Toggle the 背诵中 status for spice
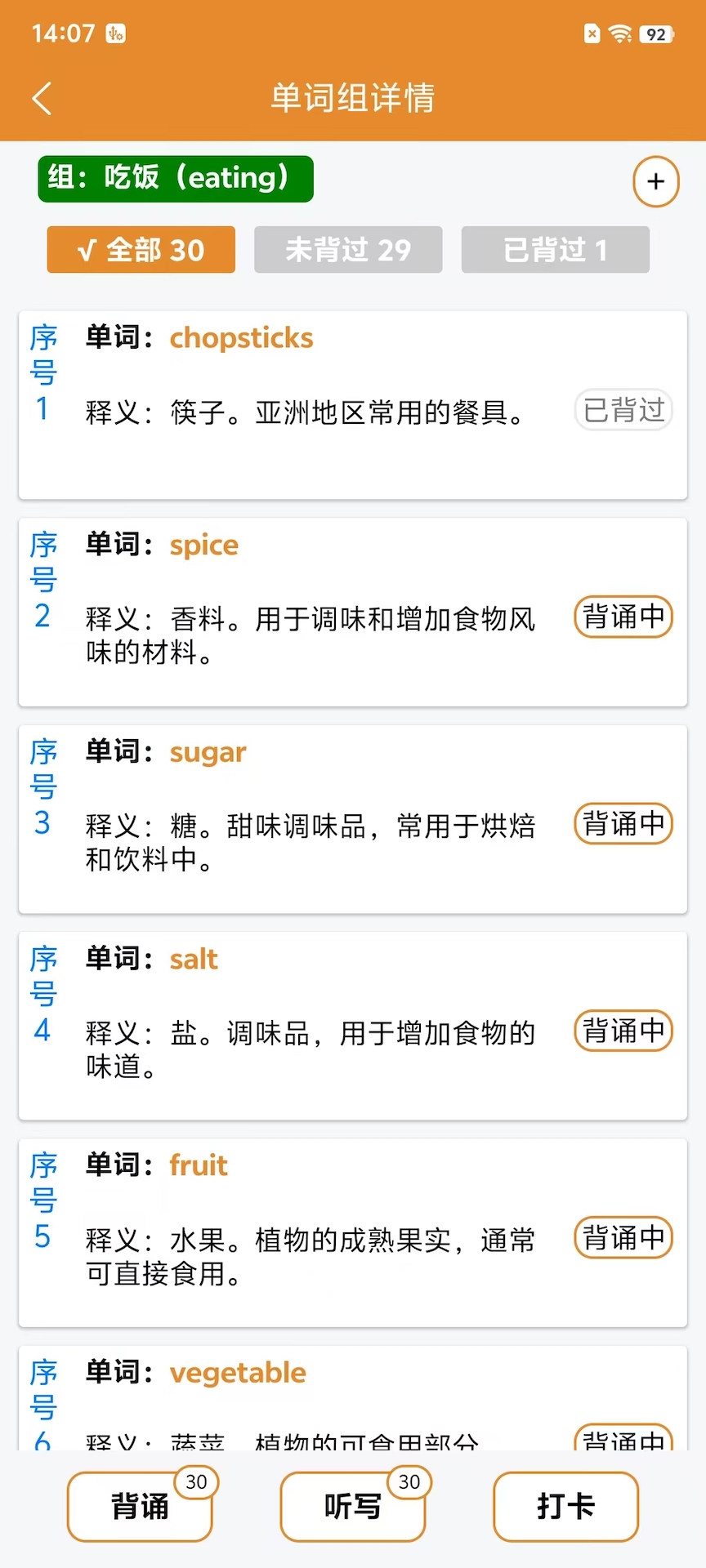 pyautogui.click(x=623, y=617)
